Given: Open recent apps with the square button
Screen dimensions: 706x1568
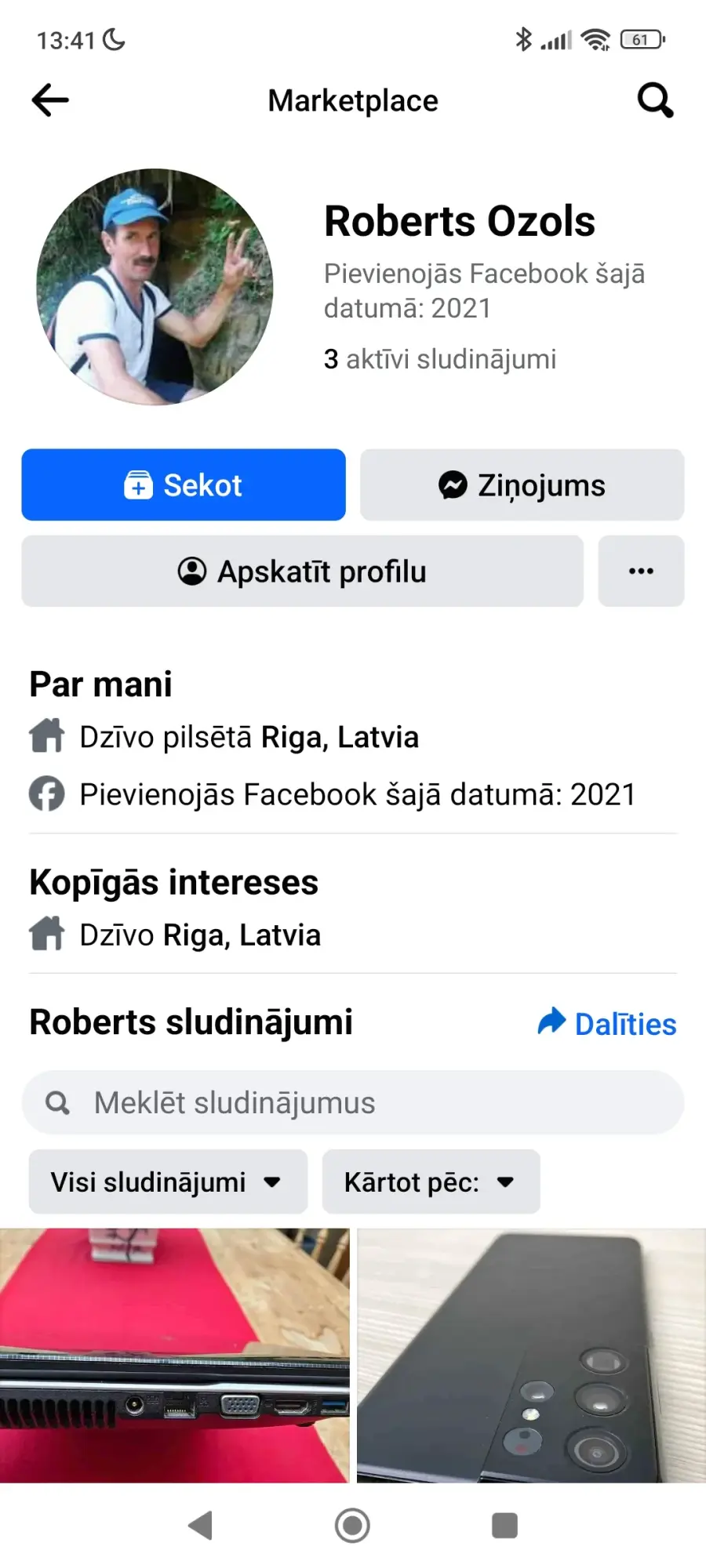Looking at the screenshot, I should point(504,1526).
